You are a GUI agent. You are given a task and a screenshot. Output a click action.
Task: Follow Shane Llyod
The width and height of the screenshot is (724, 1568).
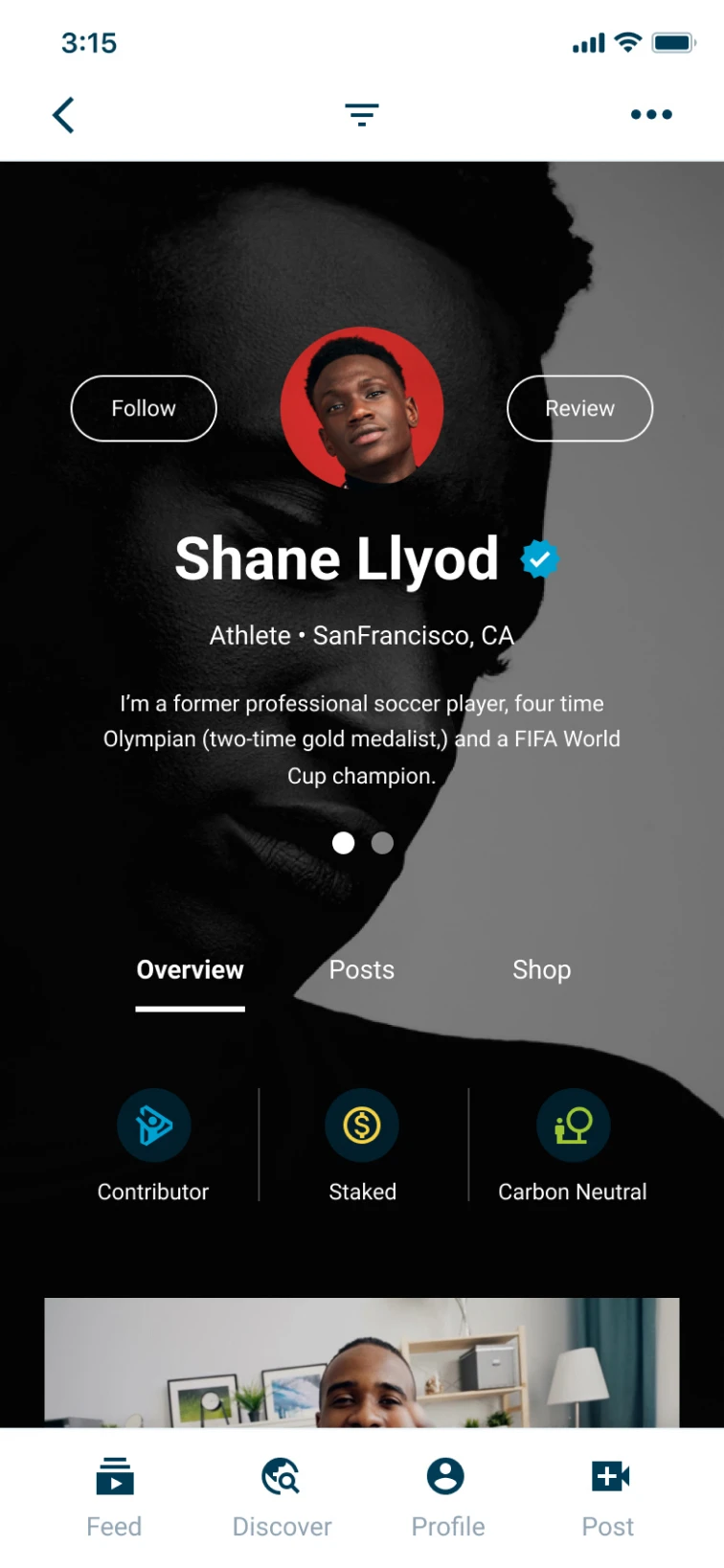(144, 408)
